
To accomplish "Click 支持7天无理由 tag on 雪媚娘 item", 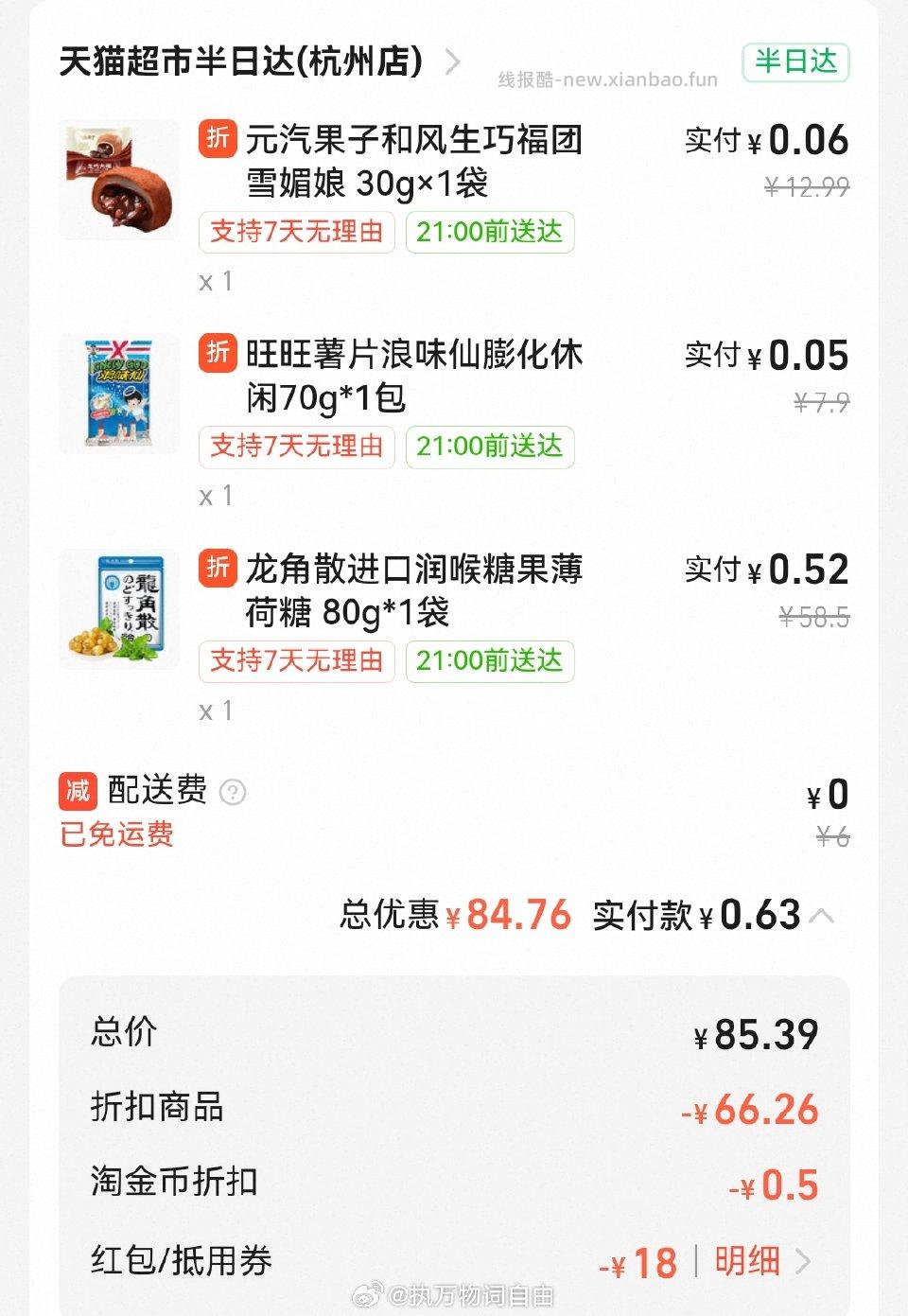I will click(296, 233).
